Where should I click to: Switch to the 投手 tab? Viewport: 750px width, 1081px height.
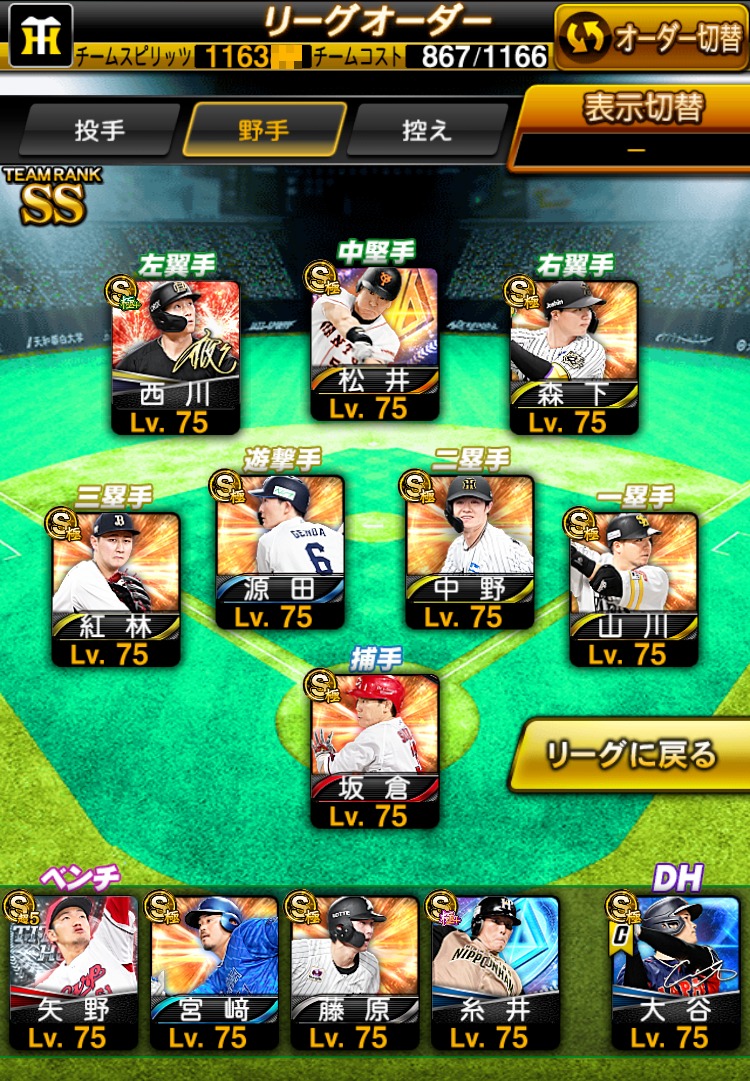98,130
